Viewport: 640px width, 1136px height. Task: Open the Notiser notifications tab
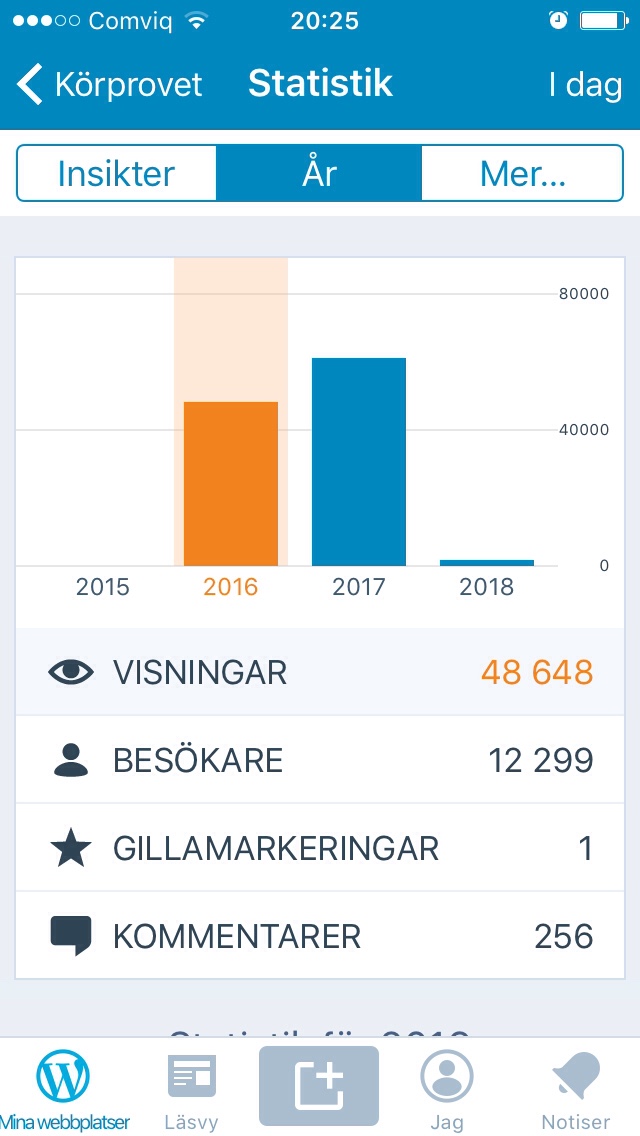(576, 1088)
